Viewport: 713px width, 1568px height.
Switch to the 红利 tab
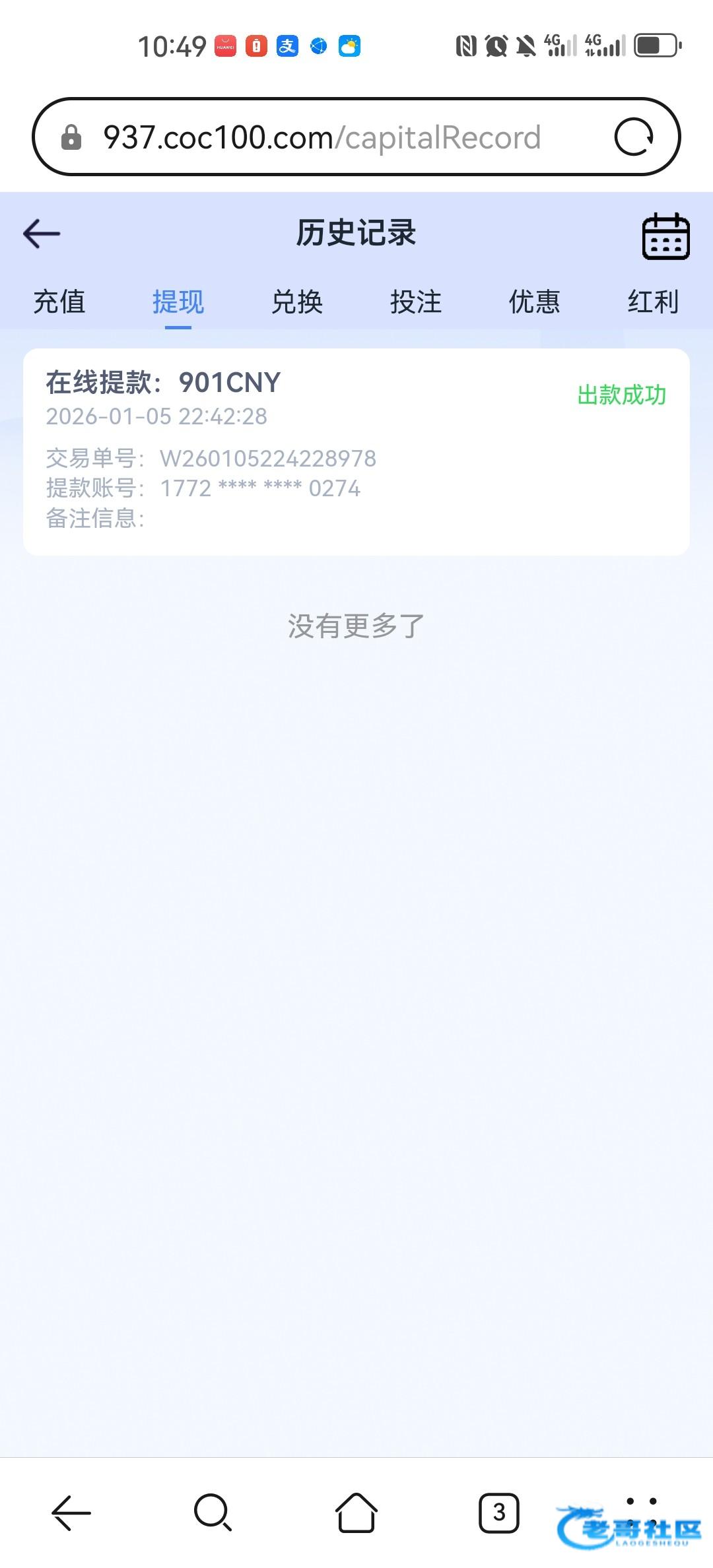point(652,302)
